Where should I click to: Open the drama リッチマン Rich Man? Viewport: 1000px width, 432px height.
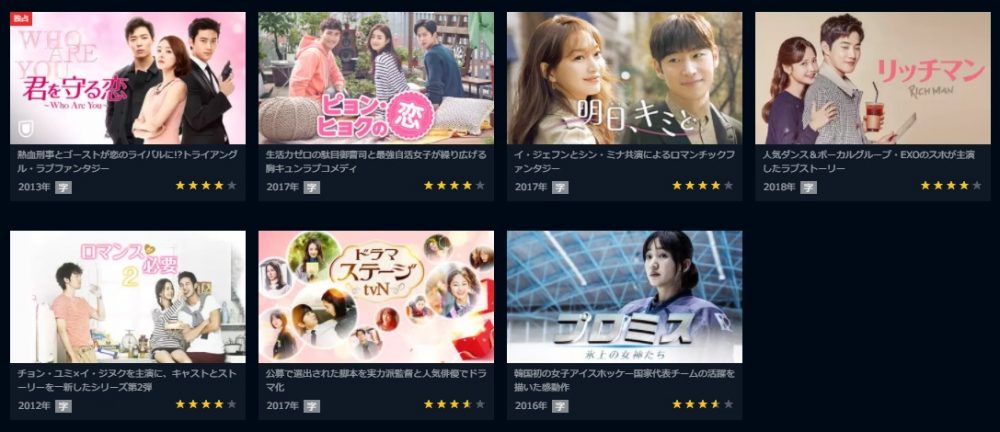[x=872, y=80]
